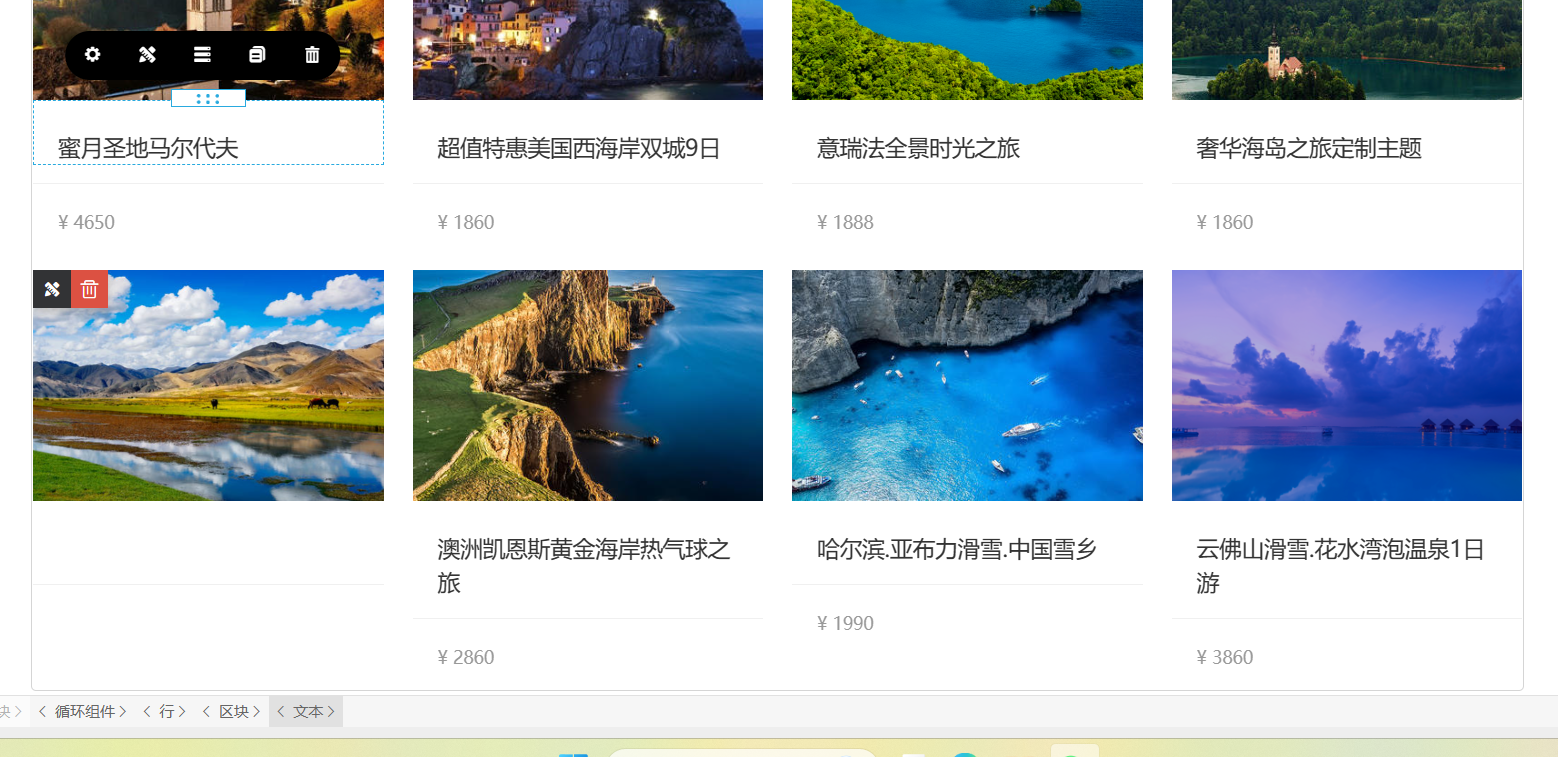Duplicate the selected element via the copy icon
This screenshot has width=1558, height=757.
click(257, 55)
